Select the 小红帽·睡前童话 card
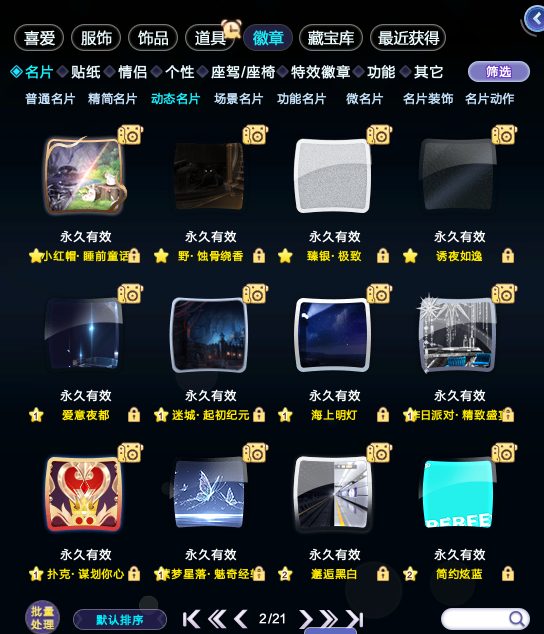The image size is (544, 634). click(85, 175)
